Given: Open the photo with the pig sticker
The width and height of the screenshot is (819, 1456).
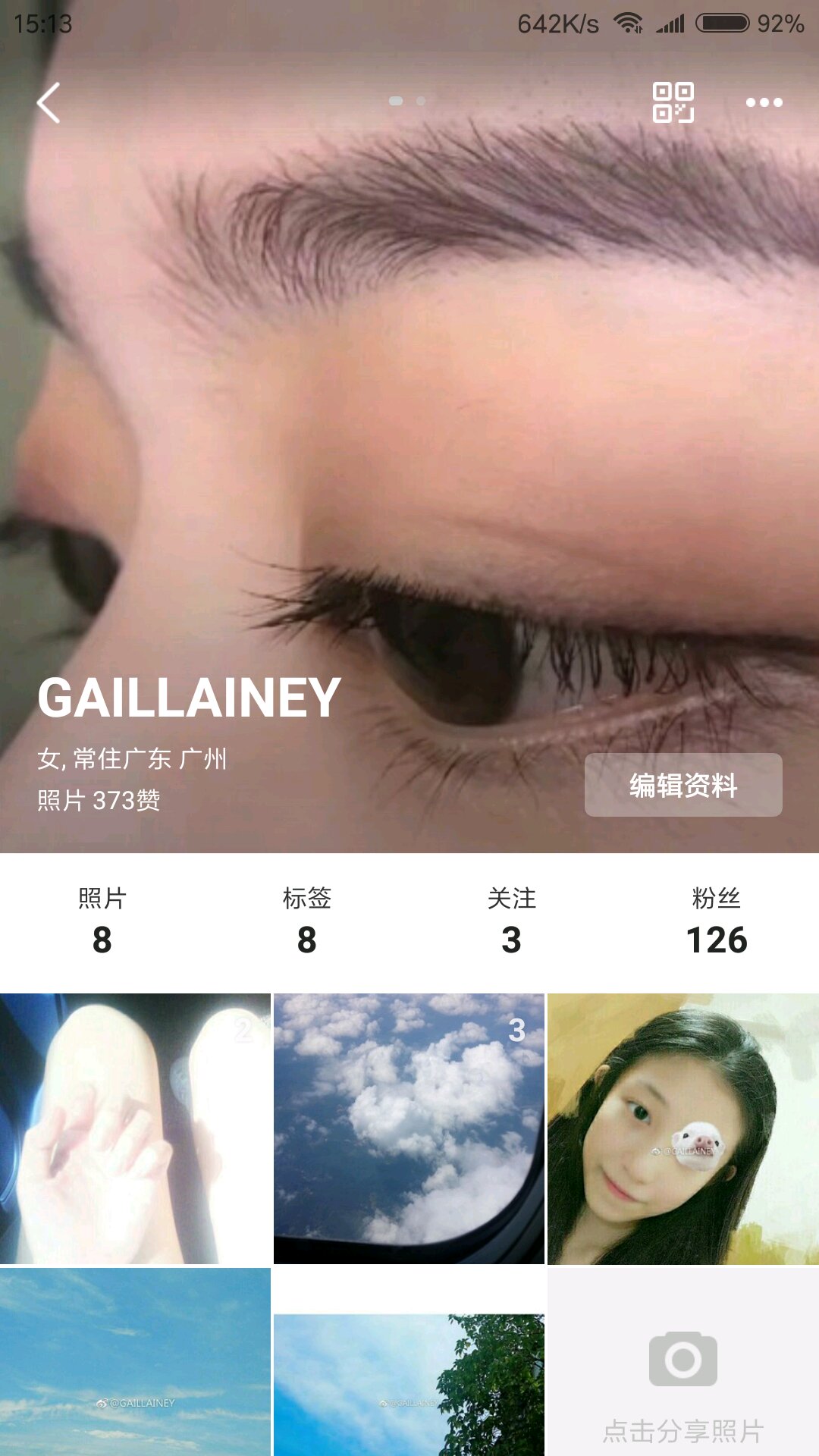Looking at the screenshot, I should [682, 1128].
